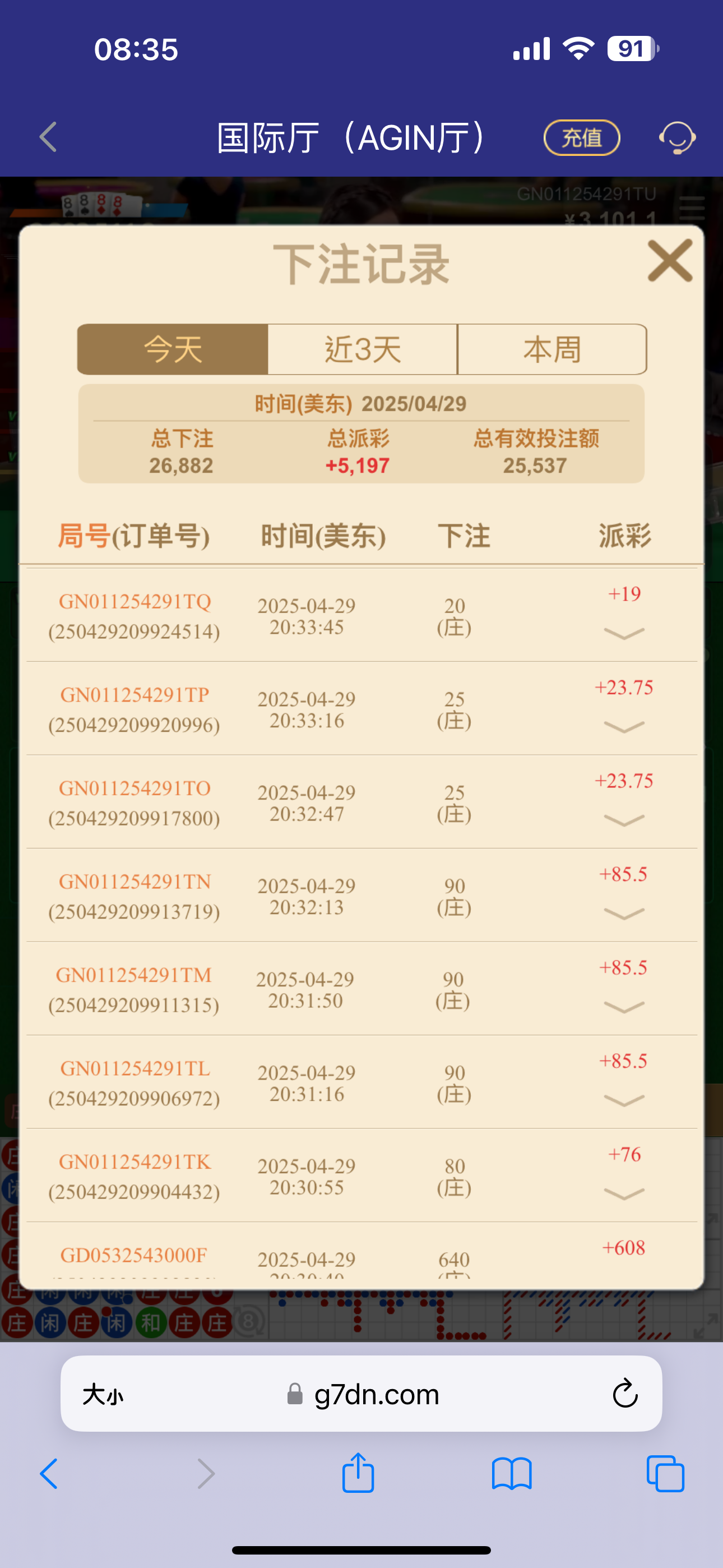Viewport: 723px width, 1568px height.
Task: Share this page from Safari toolbar
Action: pos(358,1474)
